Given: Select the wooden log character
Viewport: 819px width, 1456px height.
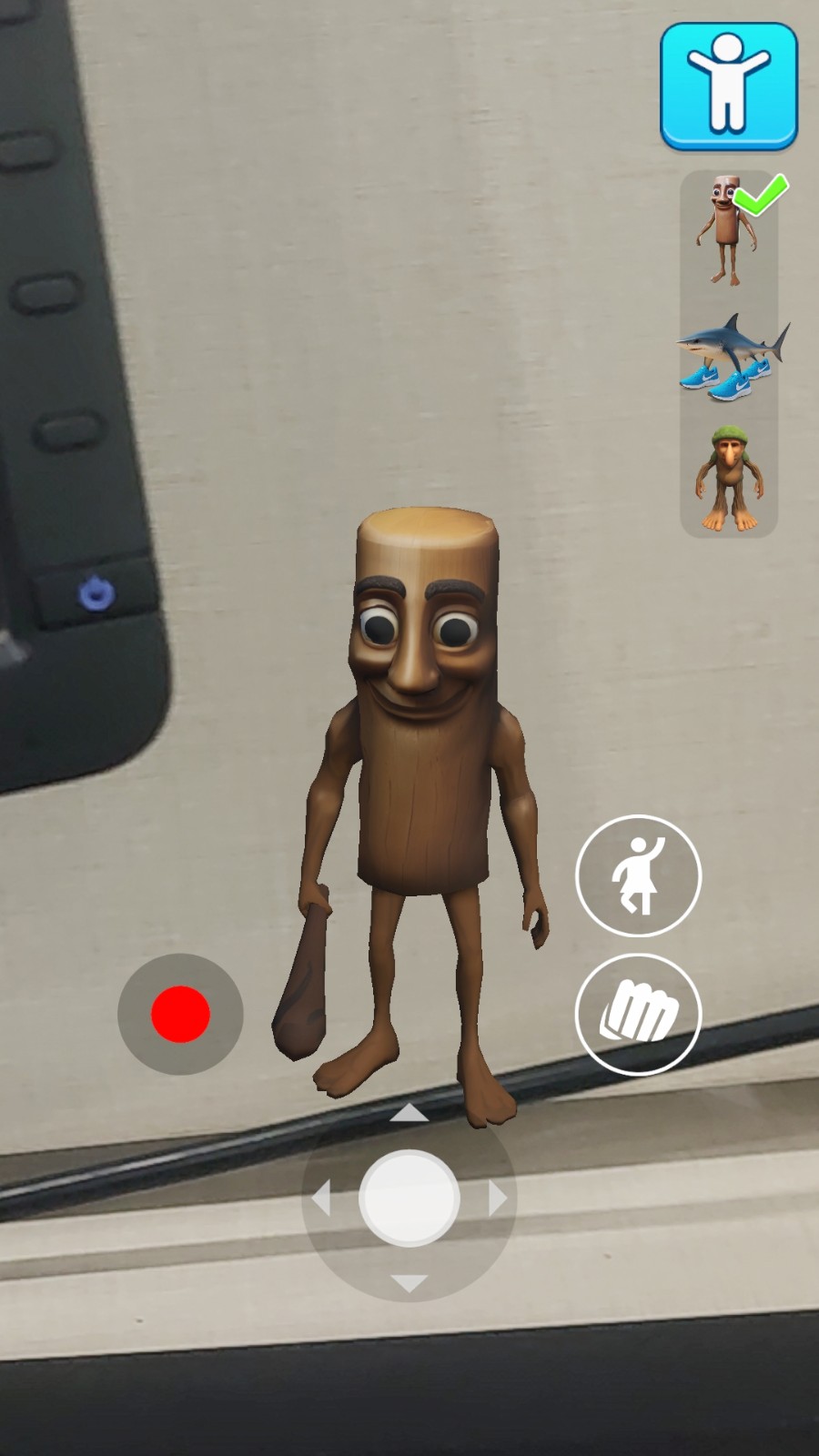Looking at the screenshot, I should point(726,231).
